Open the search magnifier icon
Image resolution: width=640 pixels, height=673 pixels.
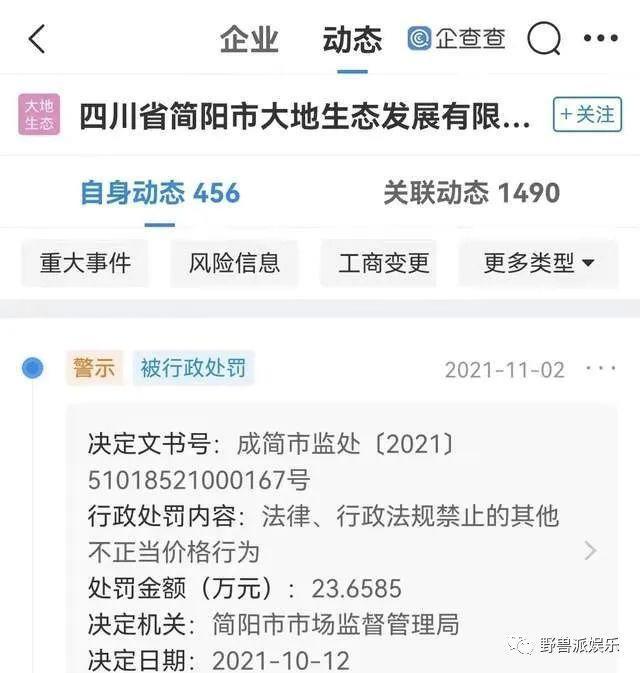[x=544, y=40]
